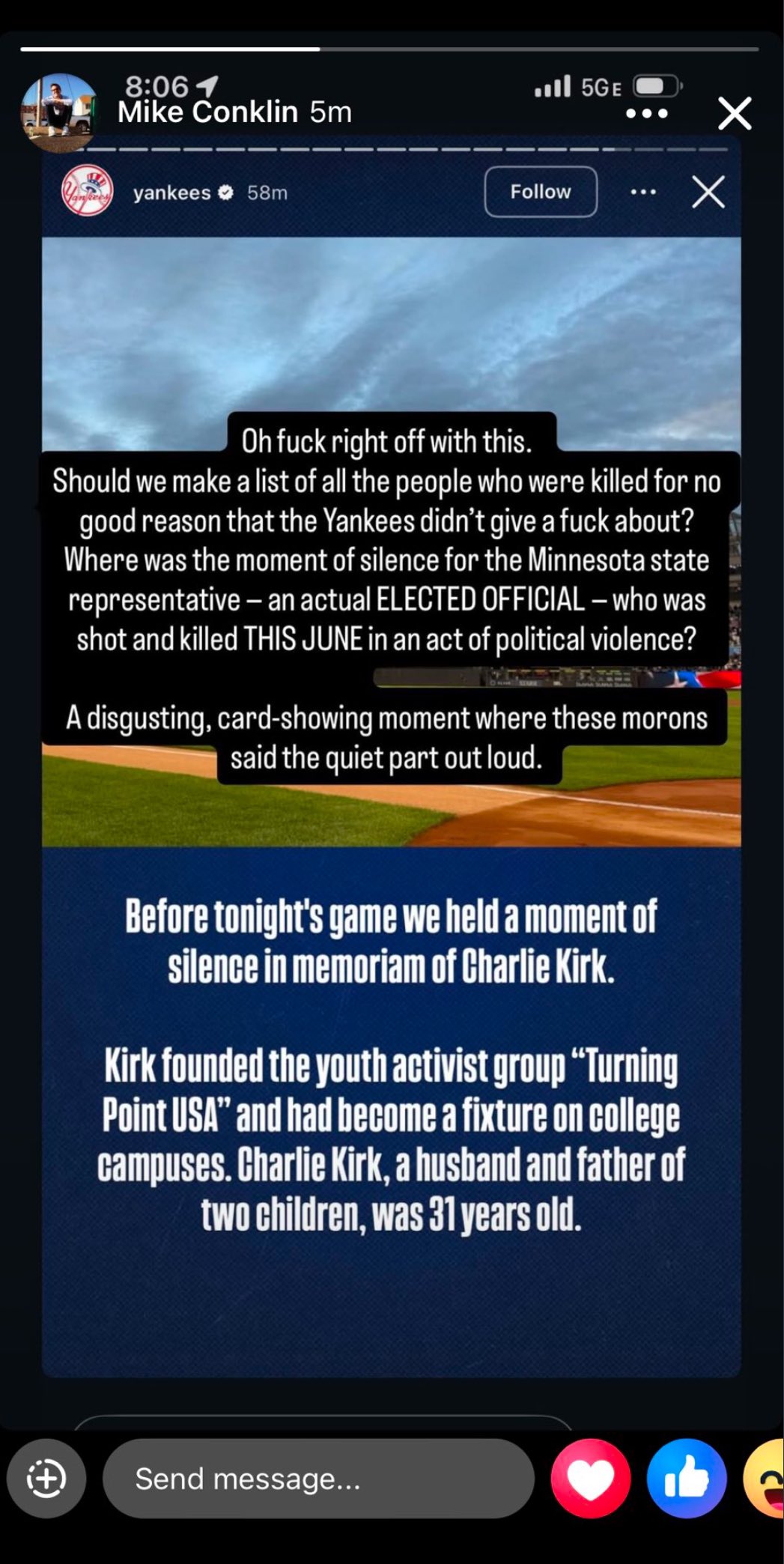Open the story options menu beside the close button
Image resolution: width=784 pixels, height=1564 pixels.
(x=646, y=114)
